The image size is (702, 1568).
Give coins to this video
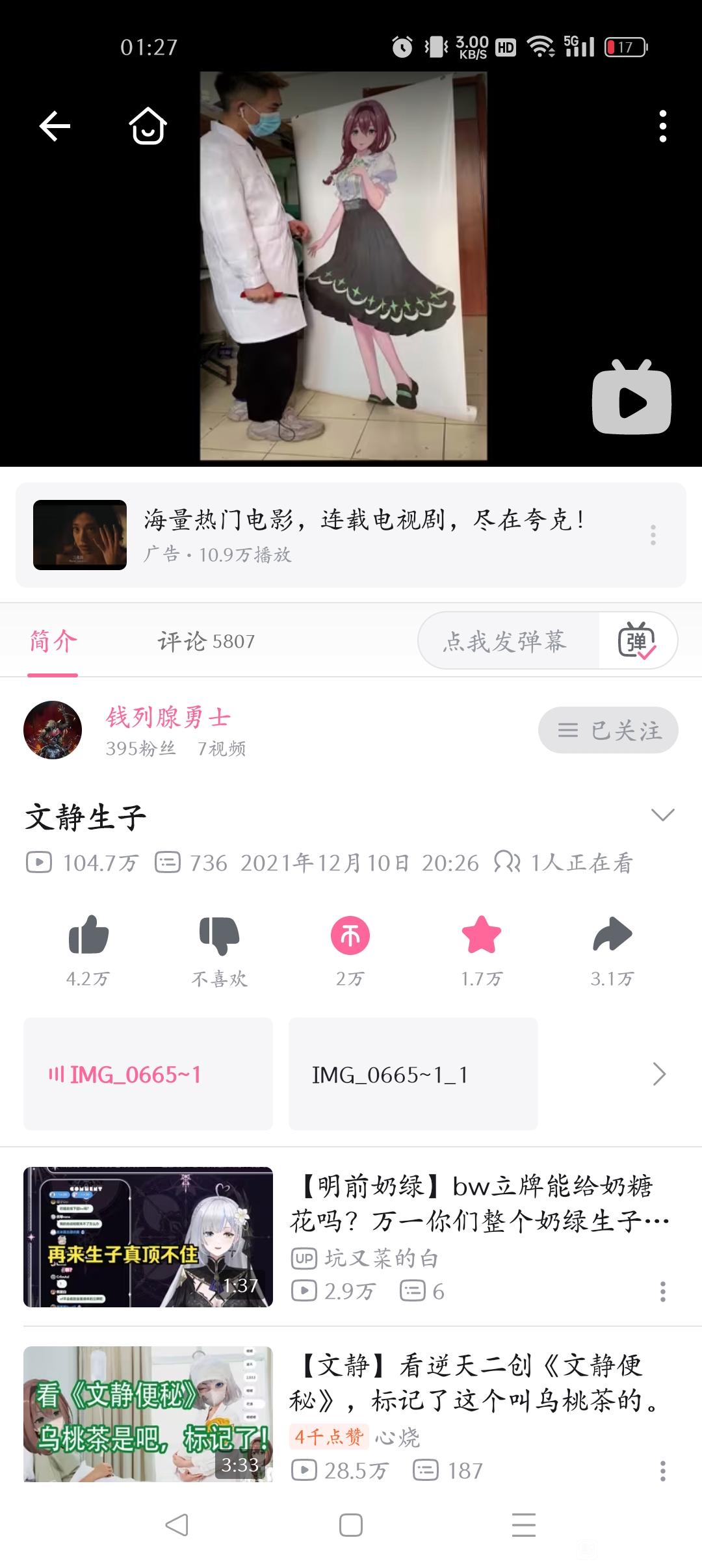[x=350, y=936]
